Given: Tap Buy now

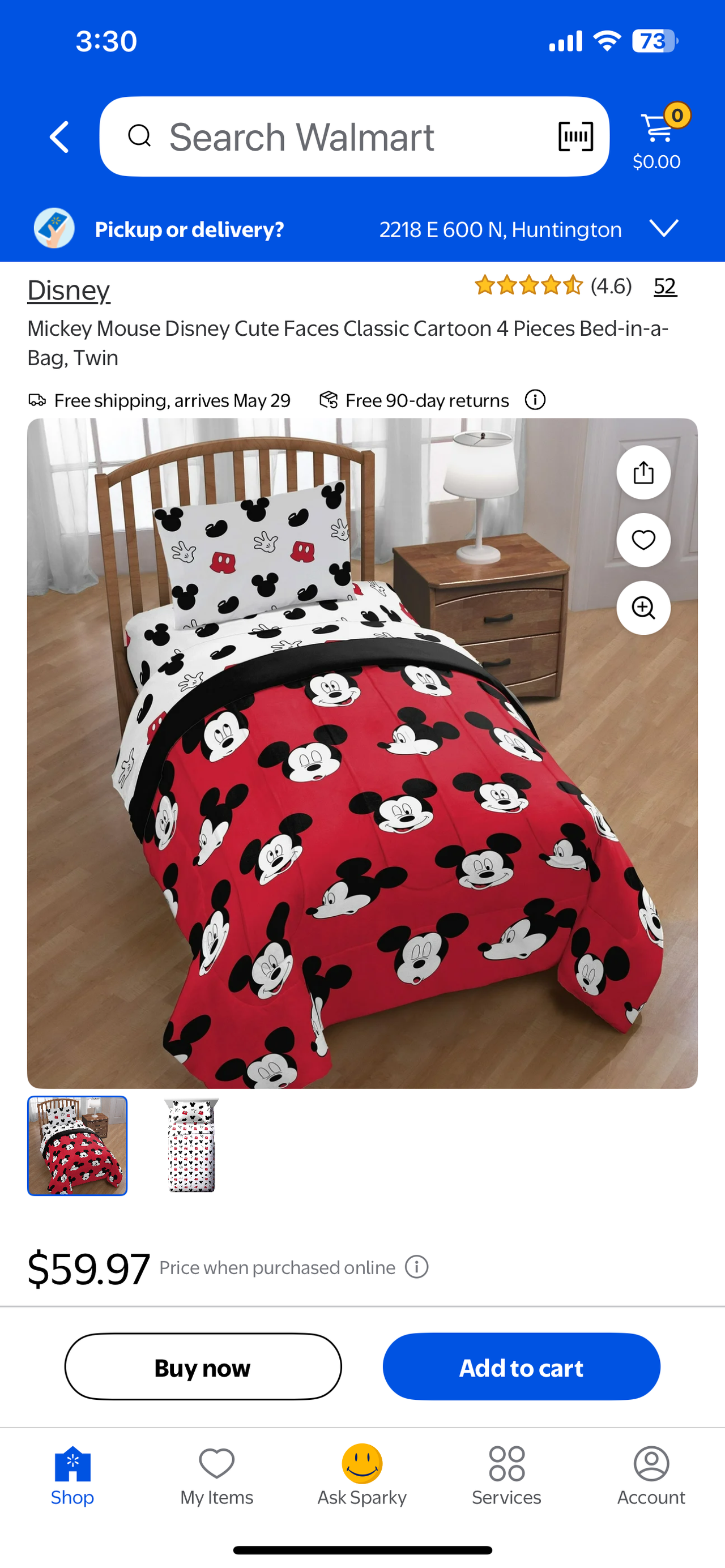Looking at the screenshot, I should (203, 1367).
